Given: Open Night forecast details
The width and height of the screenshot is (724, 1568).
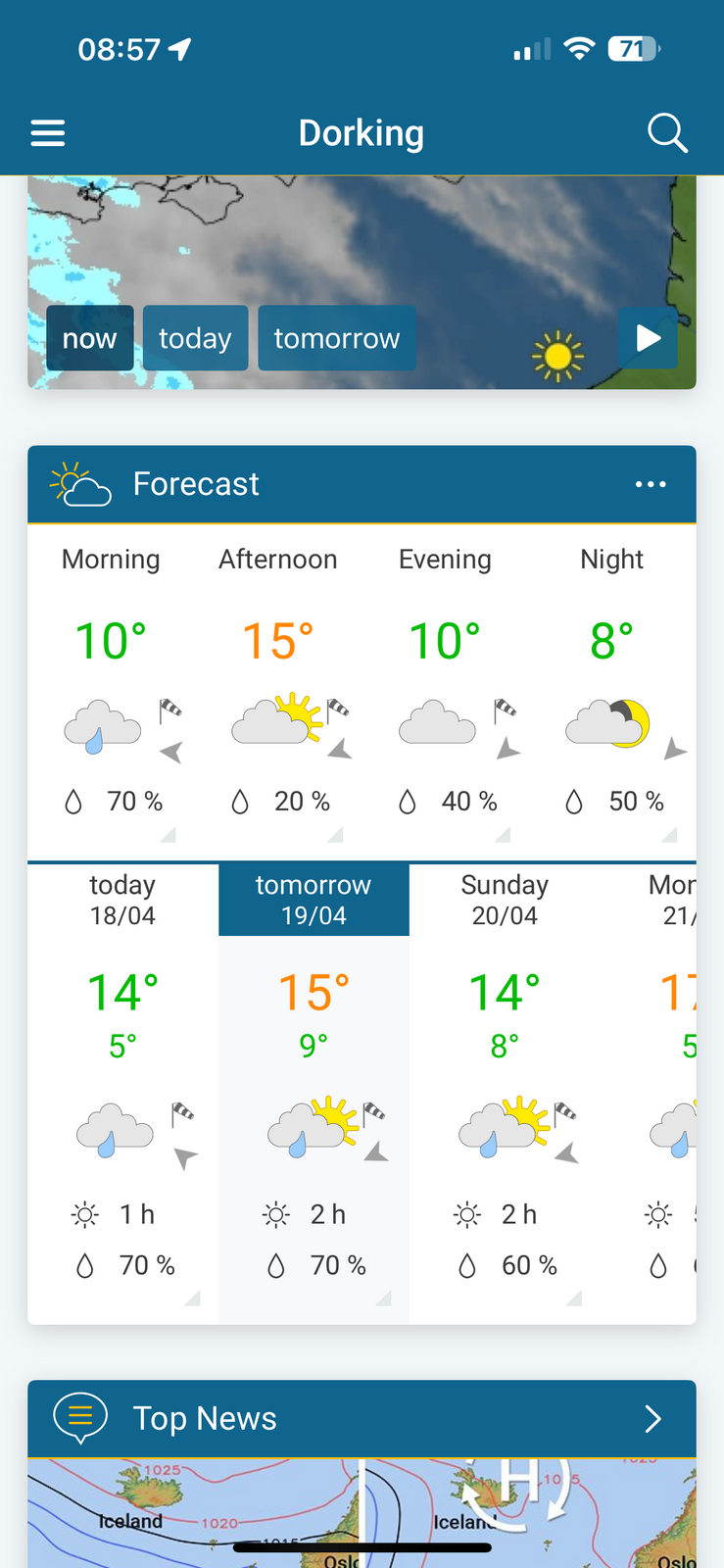Looking at the screenshot, I should point(612,686).
